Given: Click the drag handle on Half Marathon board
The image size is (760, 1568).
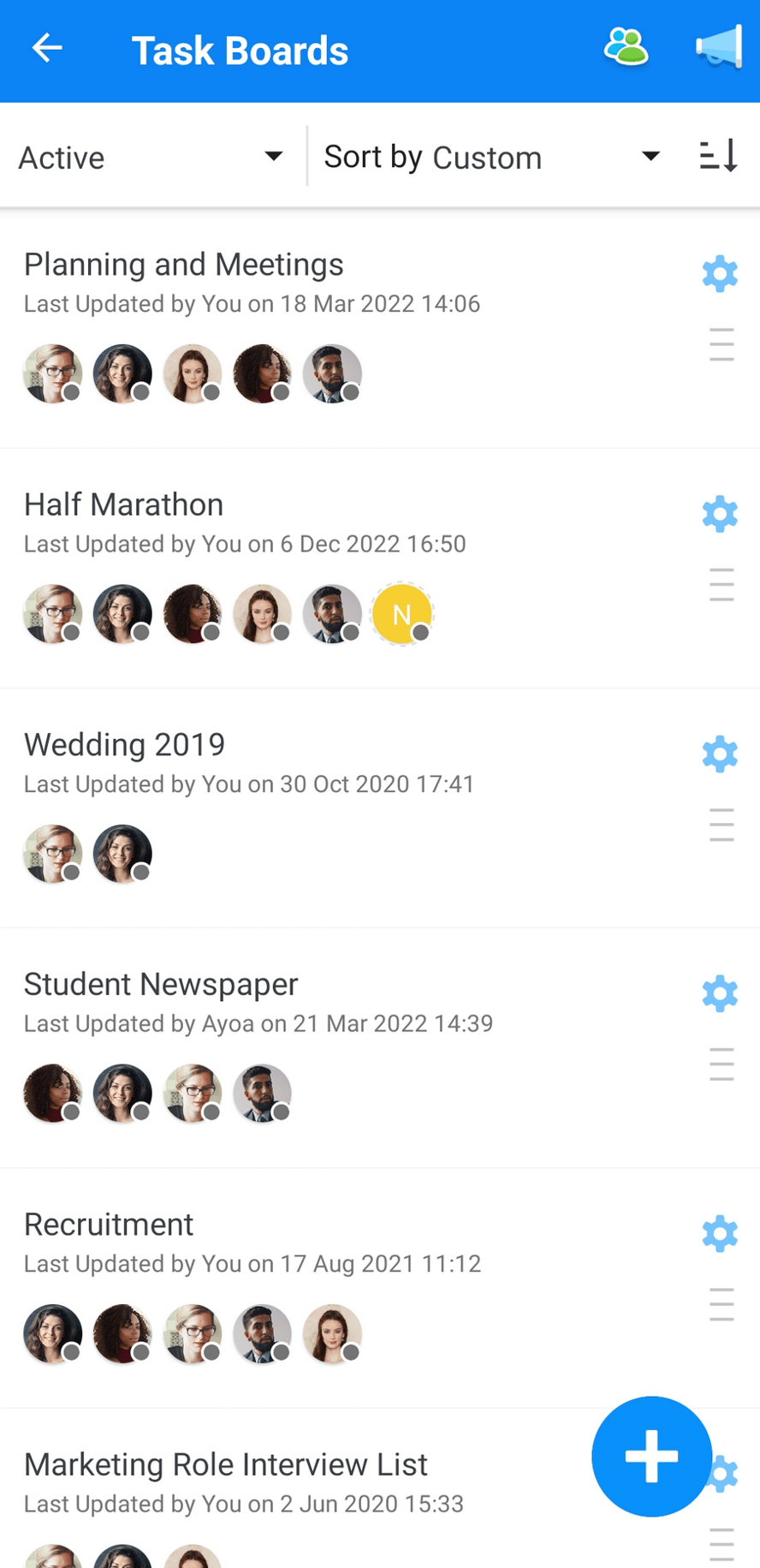Looking at the screenshot, I should pos(721,585).
